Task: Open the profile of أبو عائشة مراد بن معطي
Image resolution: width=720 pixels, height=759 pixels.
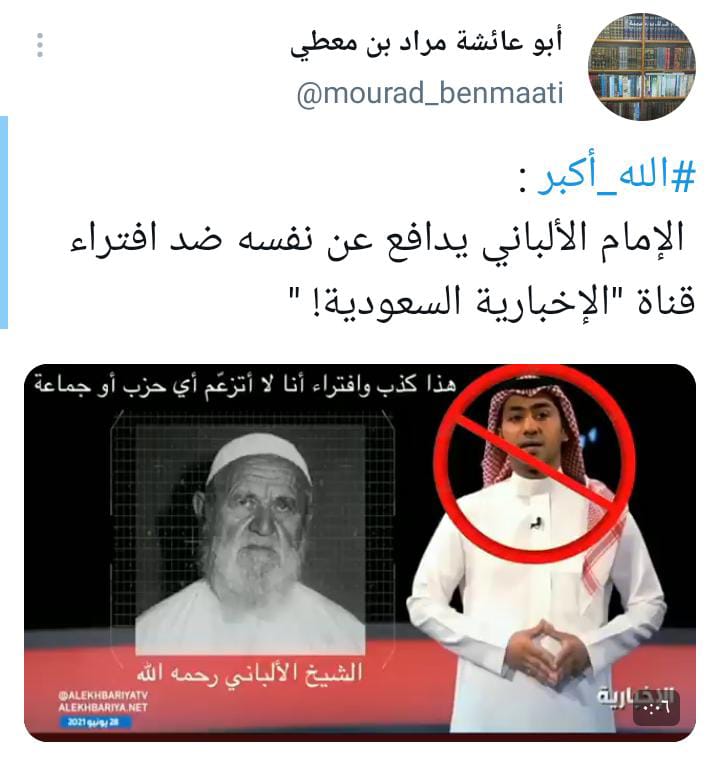Action: (x=426, y=41)
